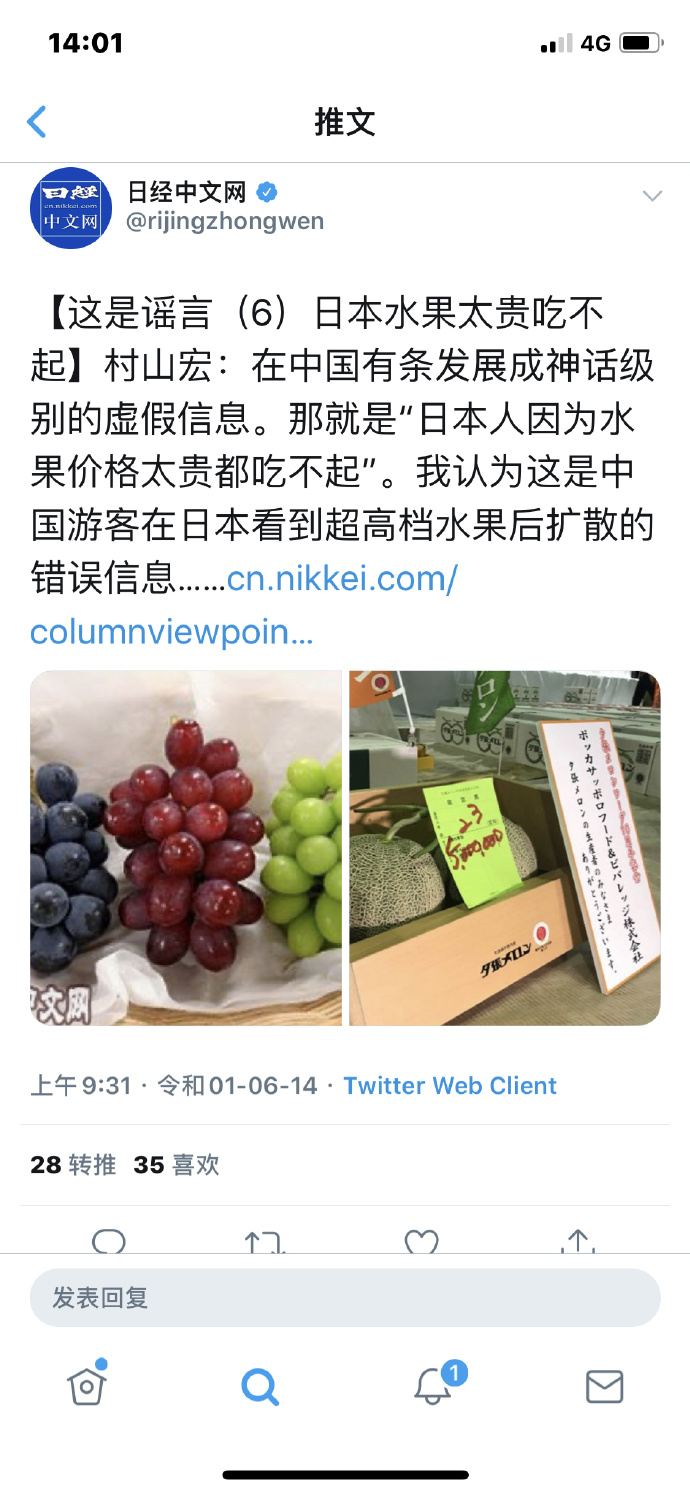Retweet this post

(265, 1241)
